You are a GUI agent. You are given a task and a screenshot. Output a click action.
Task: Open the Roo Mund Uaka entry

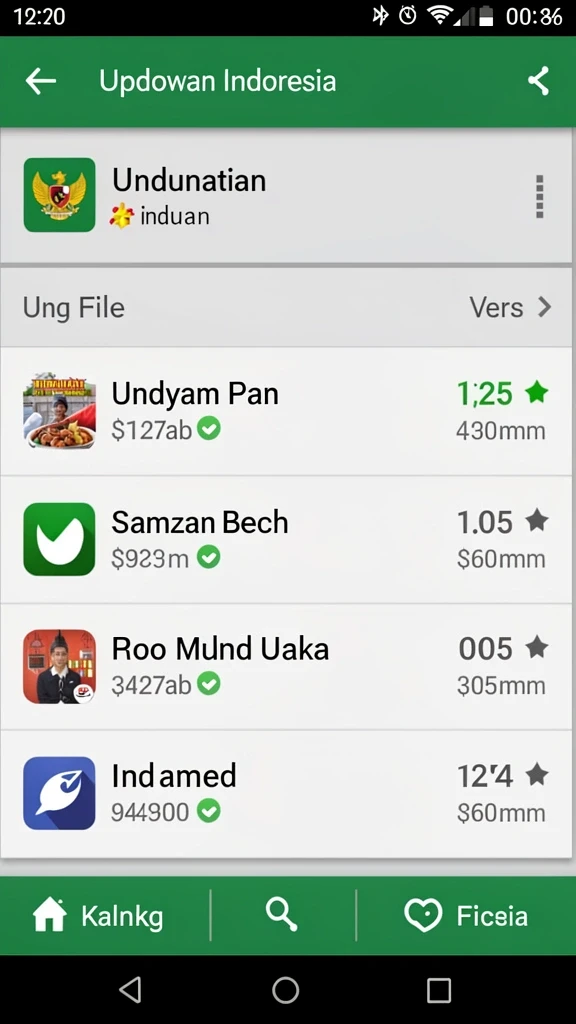coord(287,667)
